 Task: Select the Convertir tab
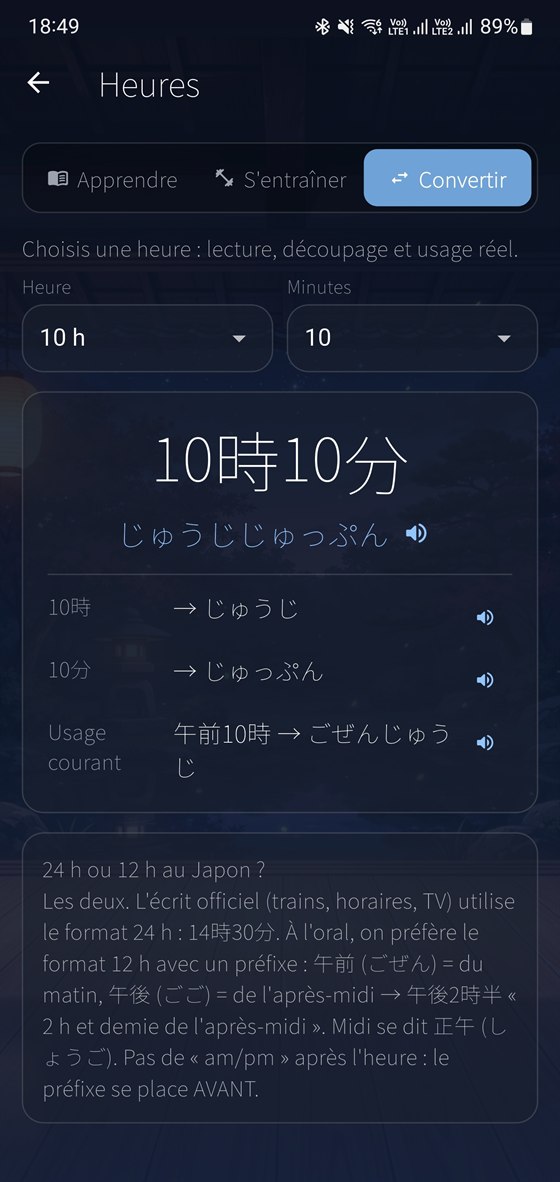[x=448, y=178]
